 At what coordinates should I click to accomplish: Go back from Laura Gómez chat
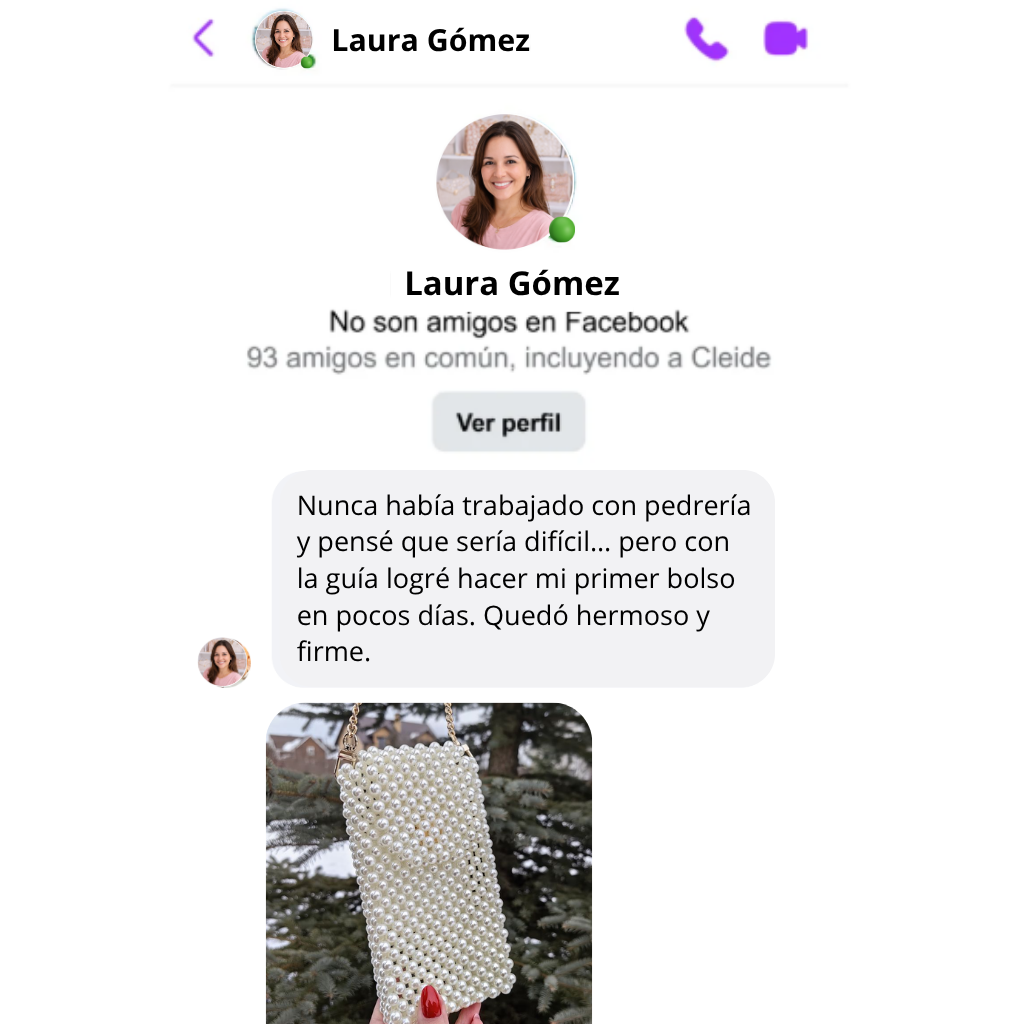[x=204, y=39]
